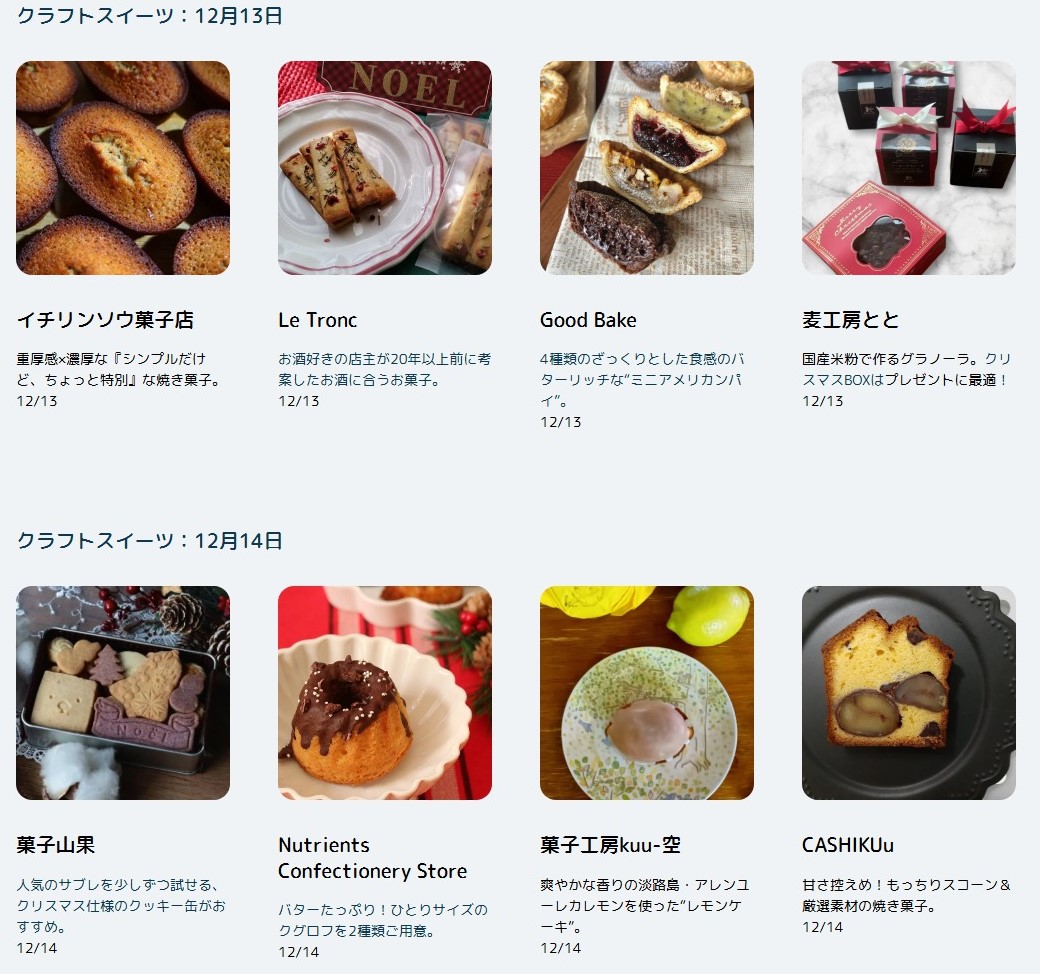Screen dimensions: 1040x974
Task: Select the CASHIKUu baked sweets card
Action: (909, 693)
